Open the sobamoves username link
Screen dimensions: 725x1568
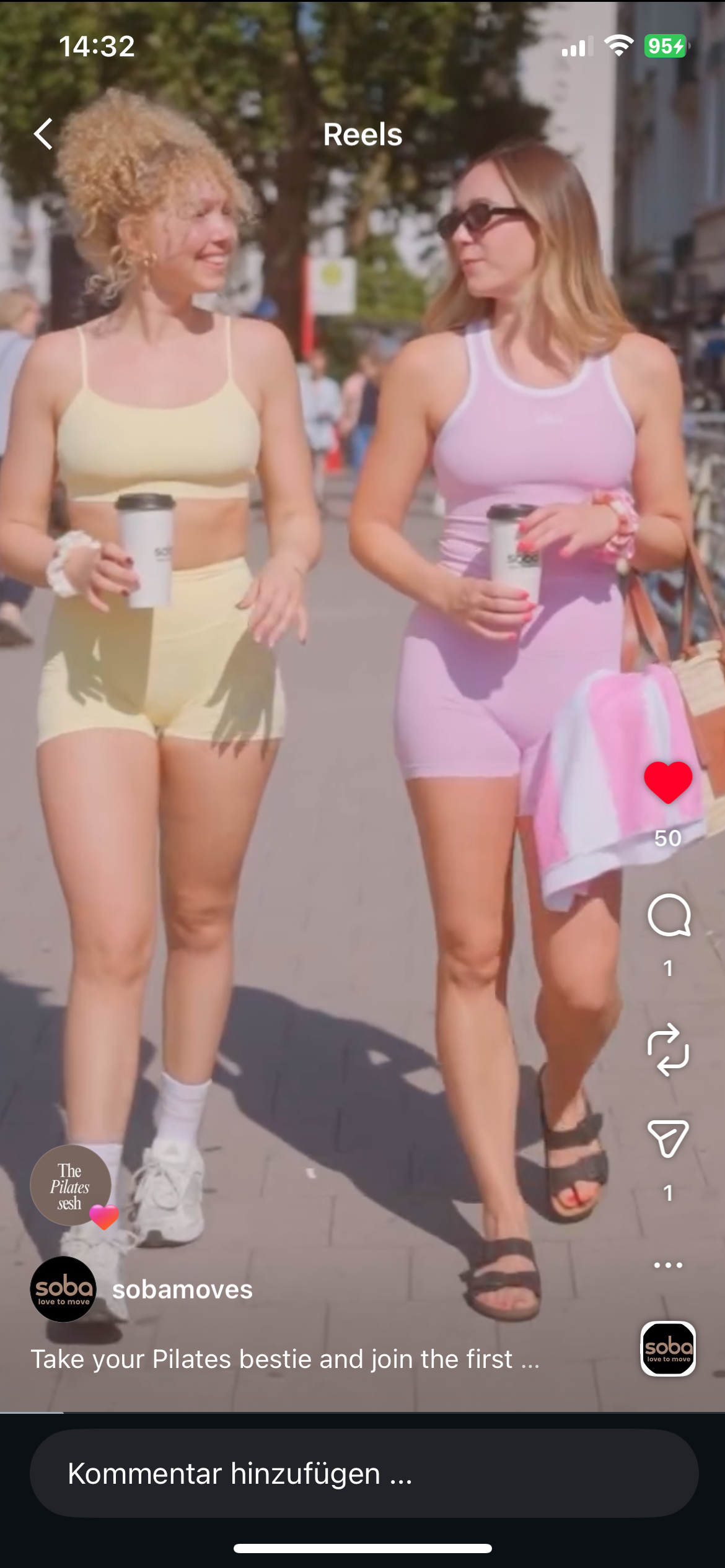point(182,1289)
